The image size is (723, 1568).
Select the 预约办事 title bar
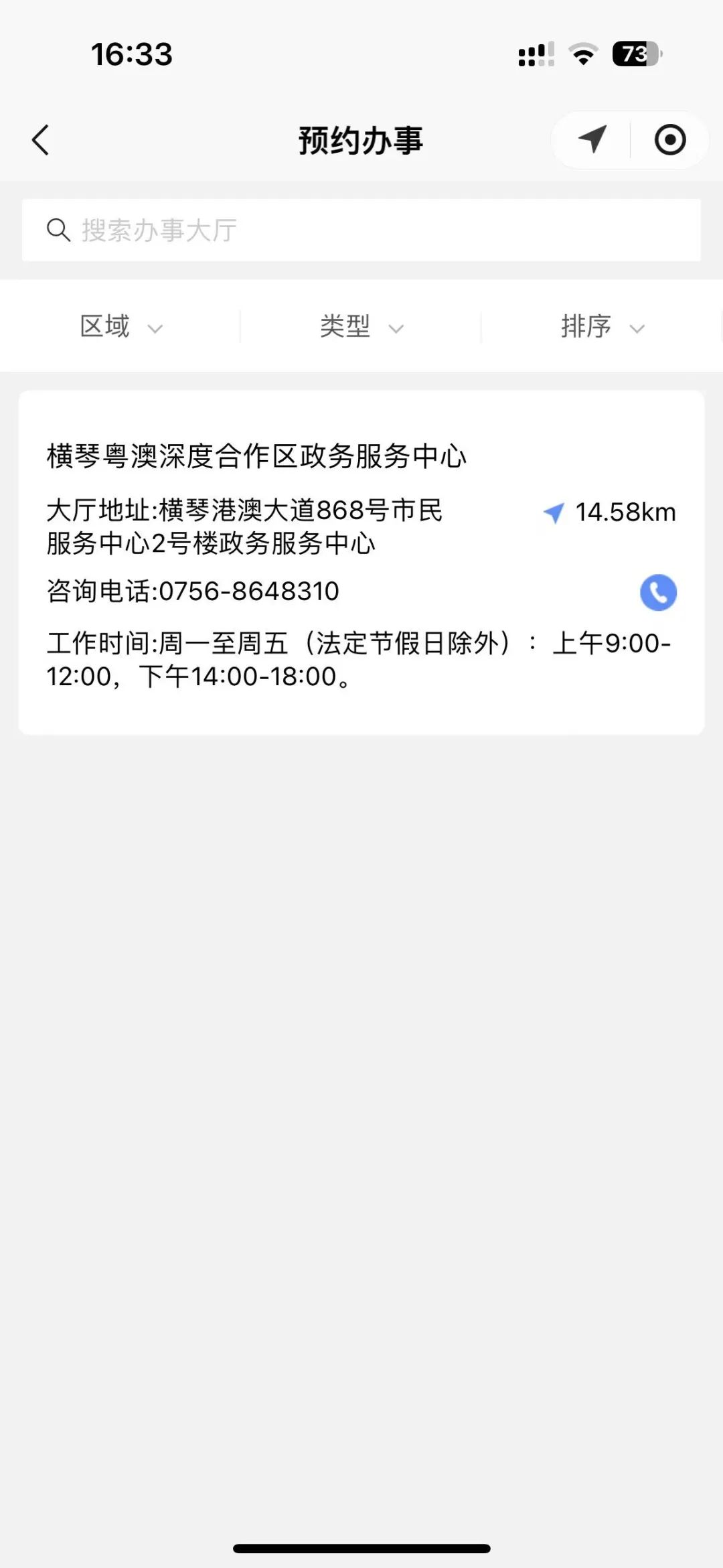click(x=361, y=140)
